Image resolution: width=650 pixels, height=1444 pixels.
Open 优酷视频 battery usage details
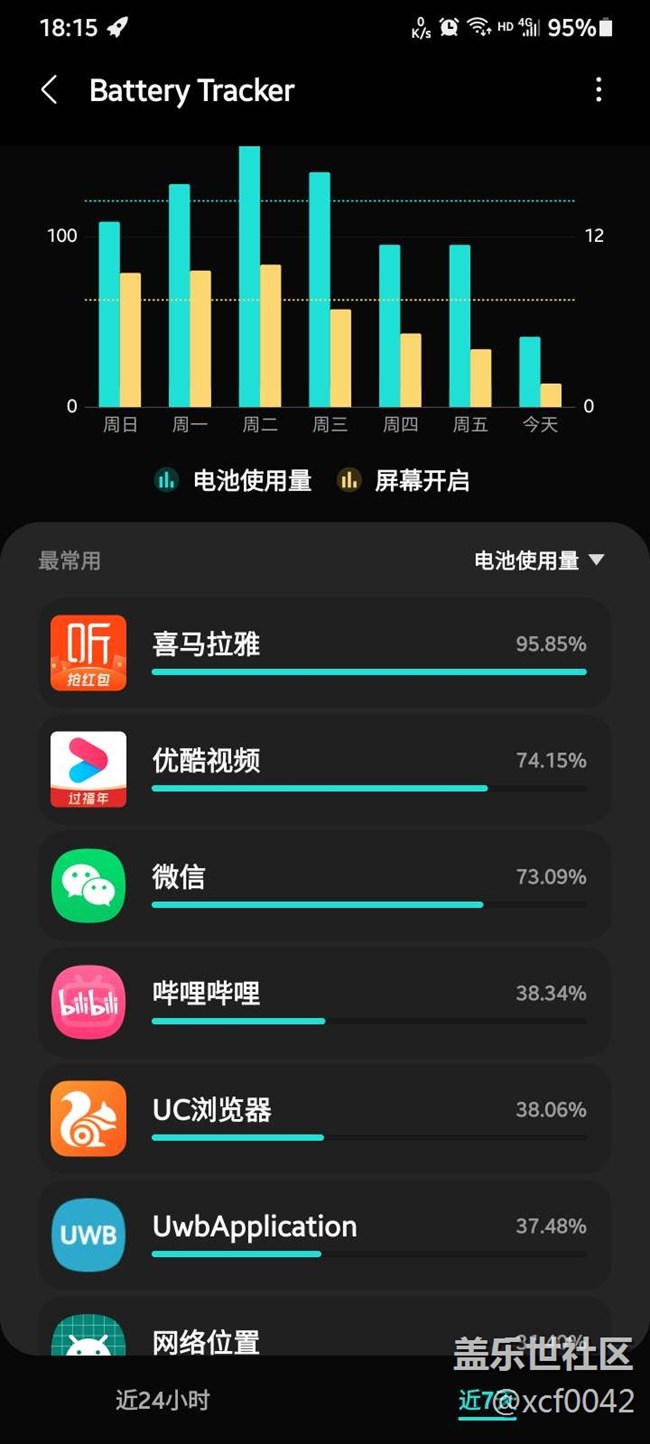(x=324, y=769)
